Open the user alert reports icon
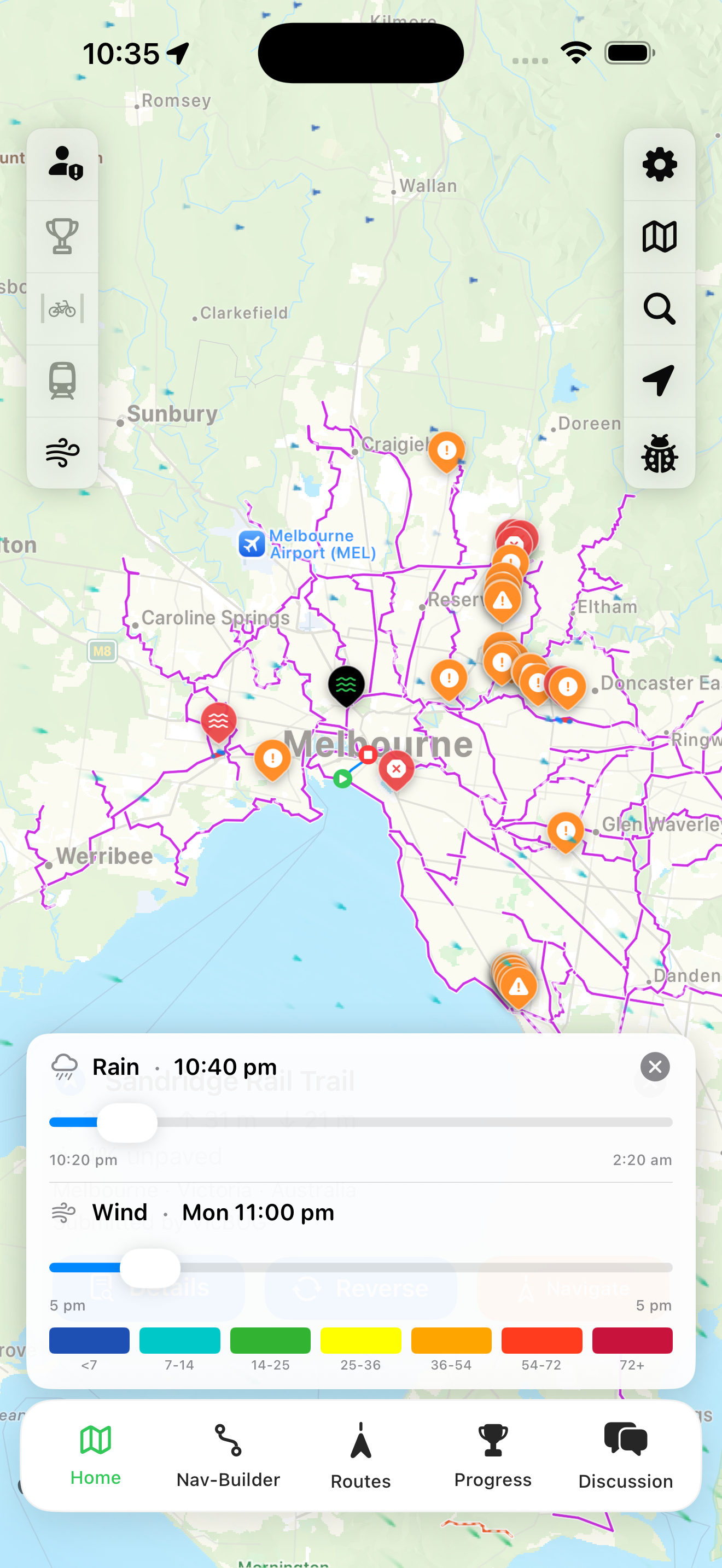This screenshot has width=722, height=1568. pyautogui.click(x=63, y=165)
